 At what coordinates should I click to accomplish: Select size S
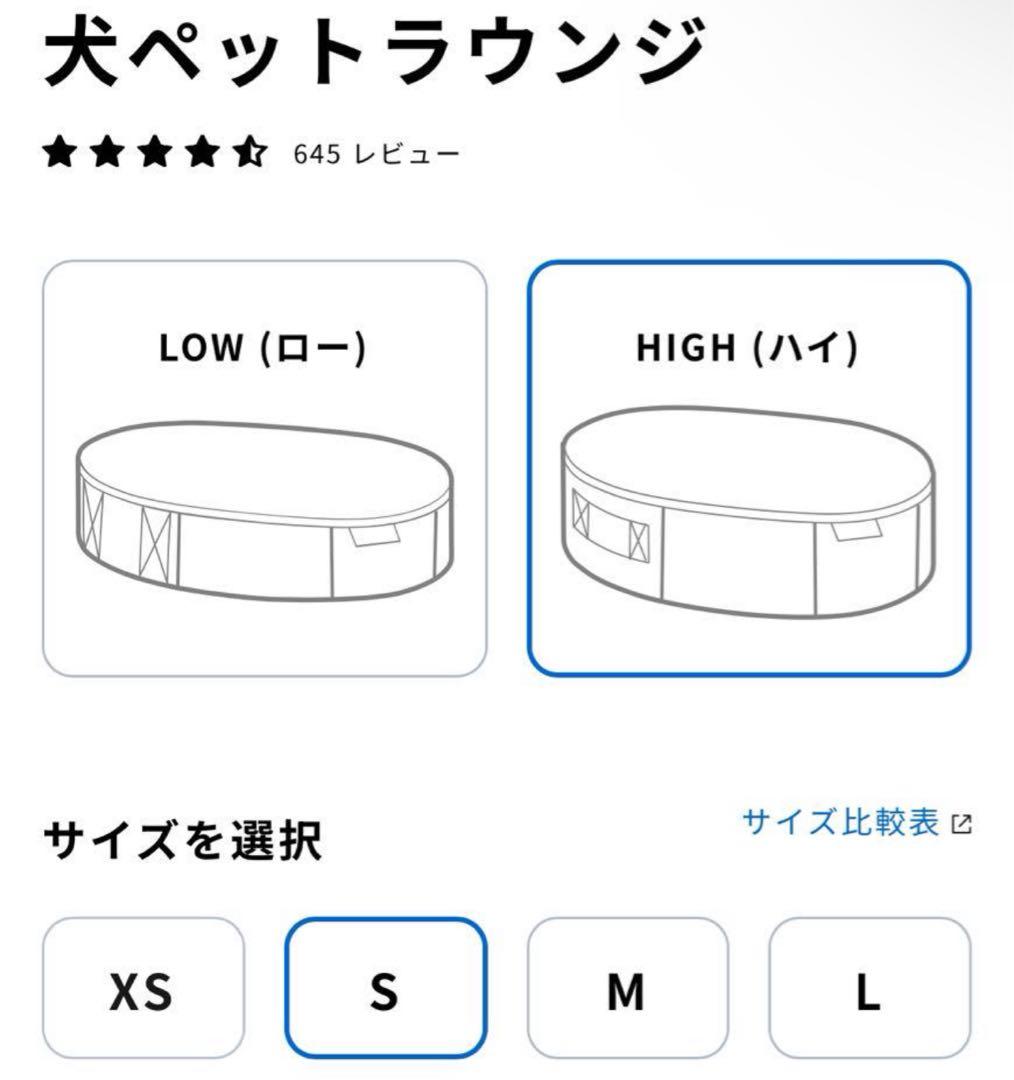(385, 988)
